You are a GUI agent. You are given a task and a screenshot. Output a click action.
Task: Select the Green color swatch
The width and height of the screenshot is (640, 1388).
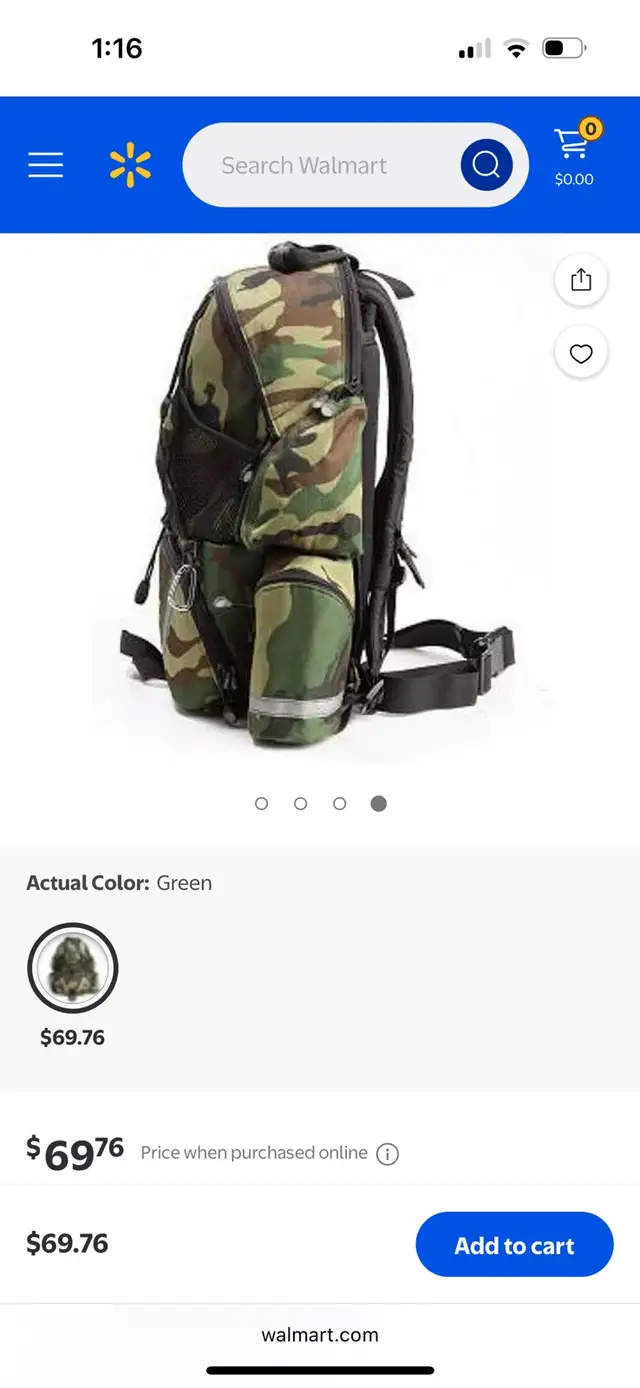click(x=73, y=968)
